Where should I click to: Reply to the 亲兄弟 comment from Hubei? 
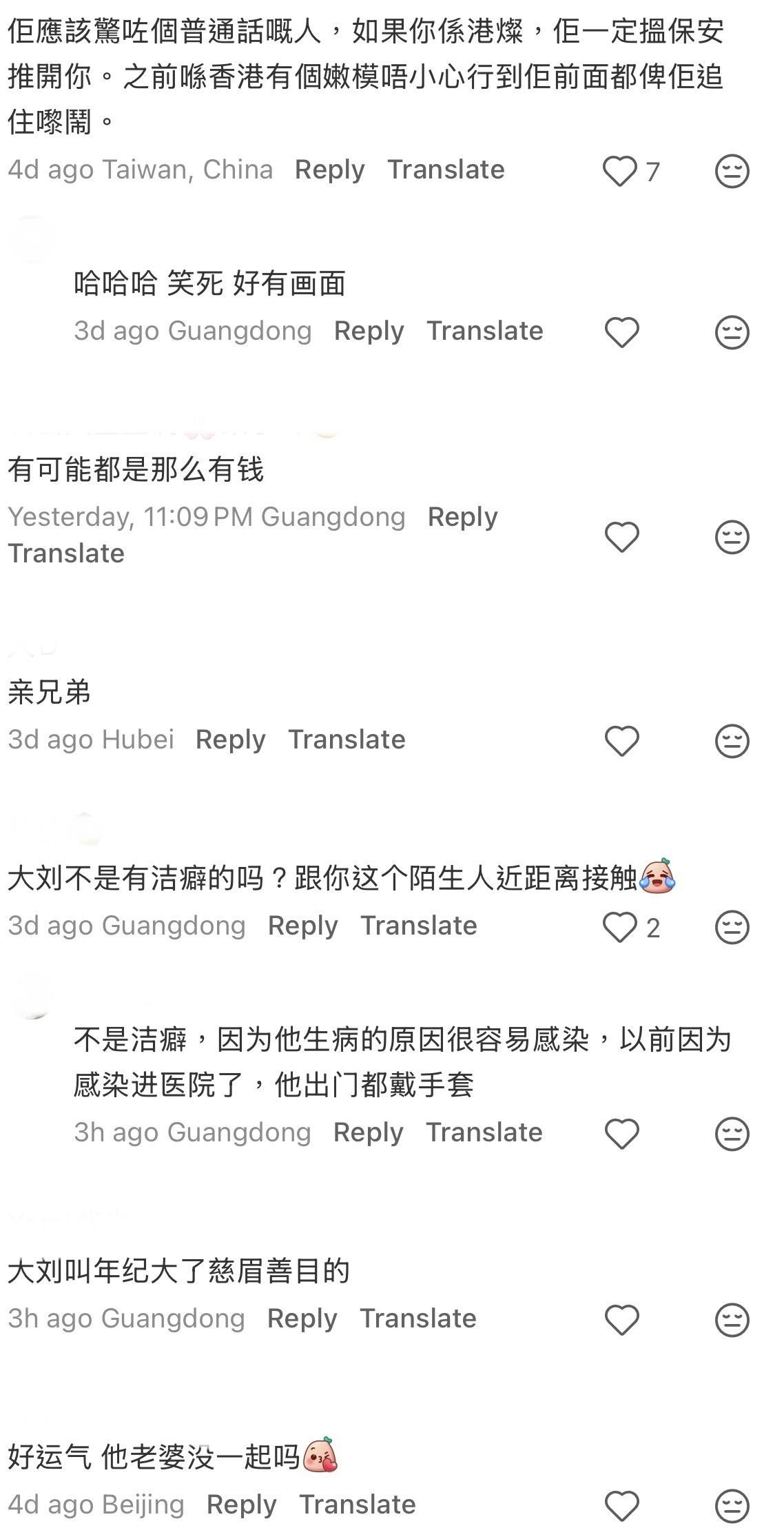(x=231, y=740)
